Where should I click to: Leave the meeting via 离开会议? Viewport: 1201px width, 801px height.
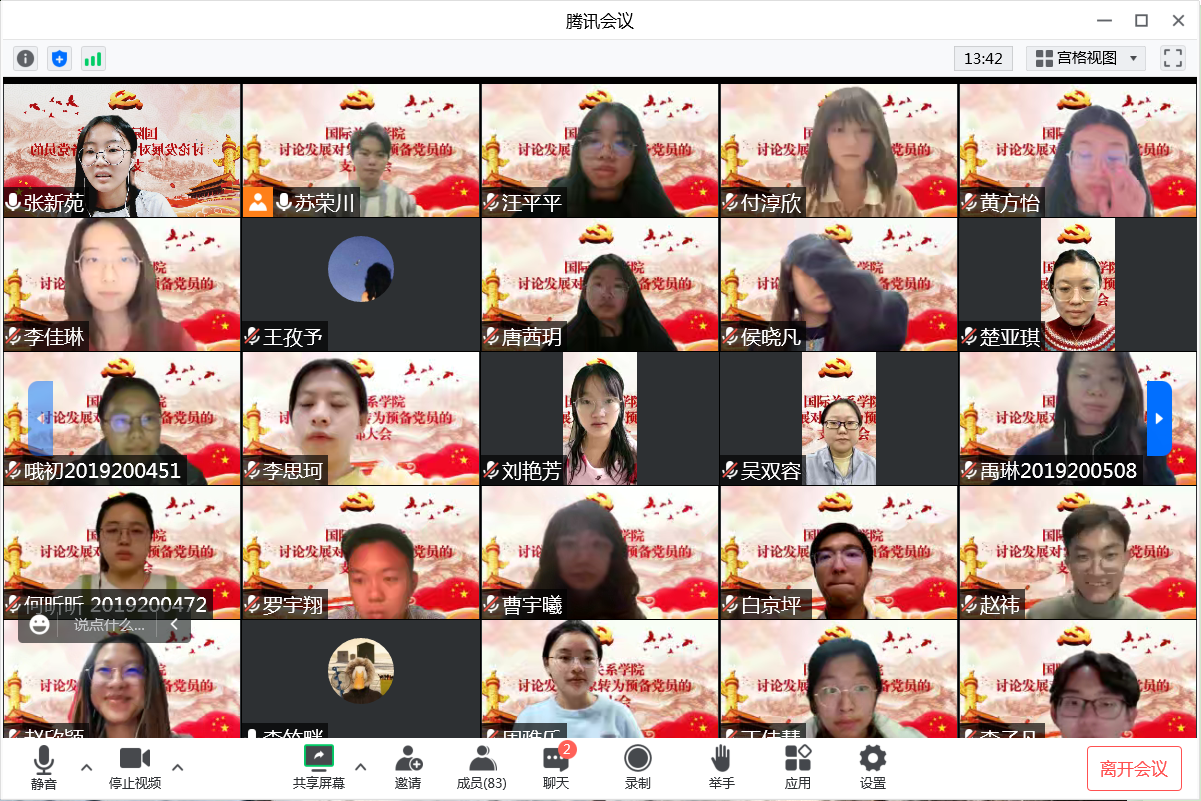coord(1134,768)
